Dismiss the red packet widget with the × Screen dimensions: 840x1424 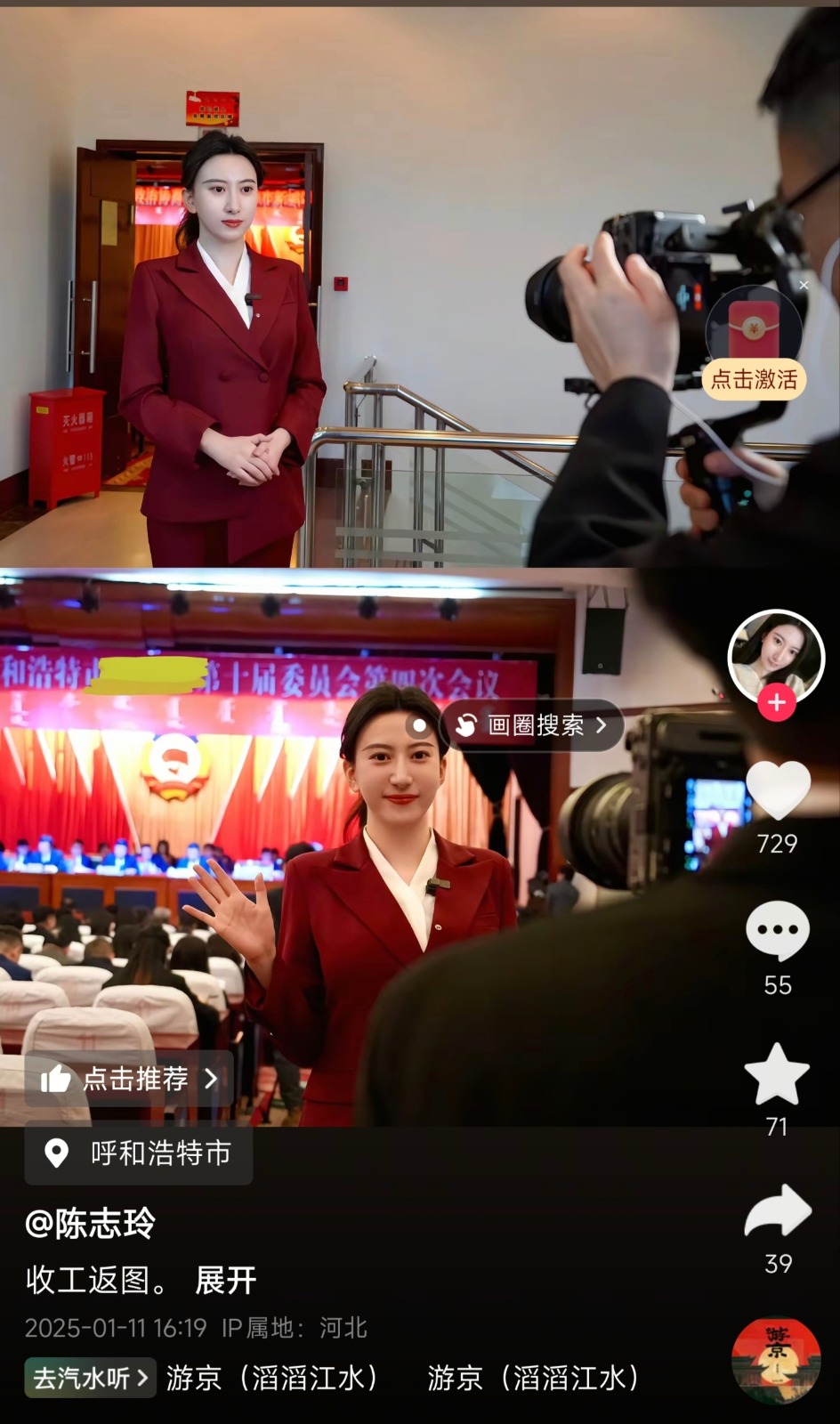[x=805, y=285]
